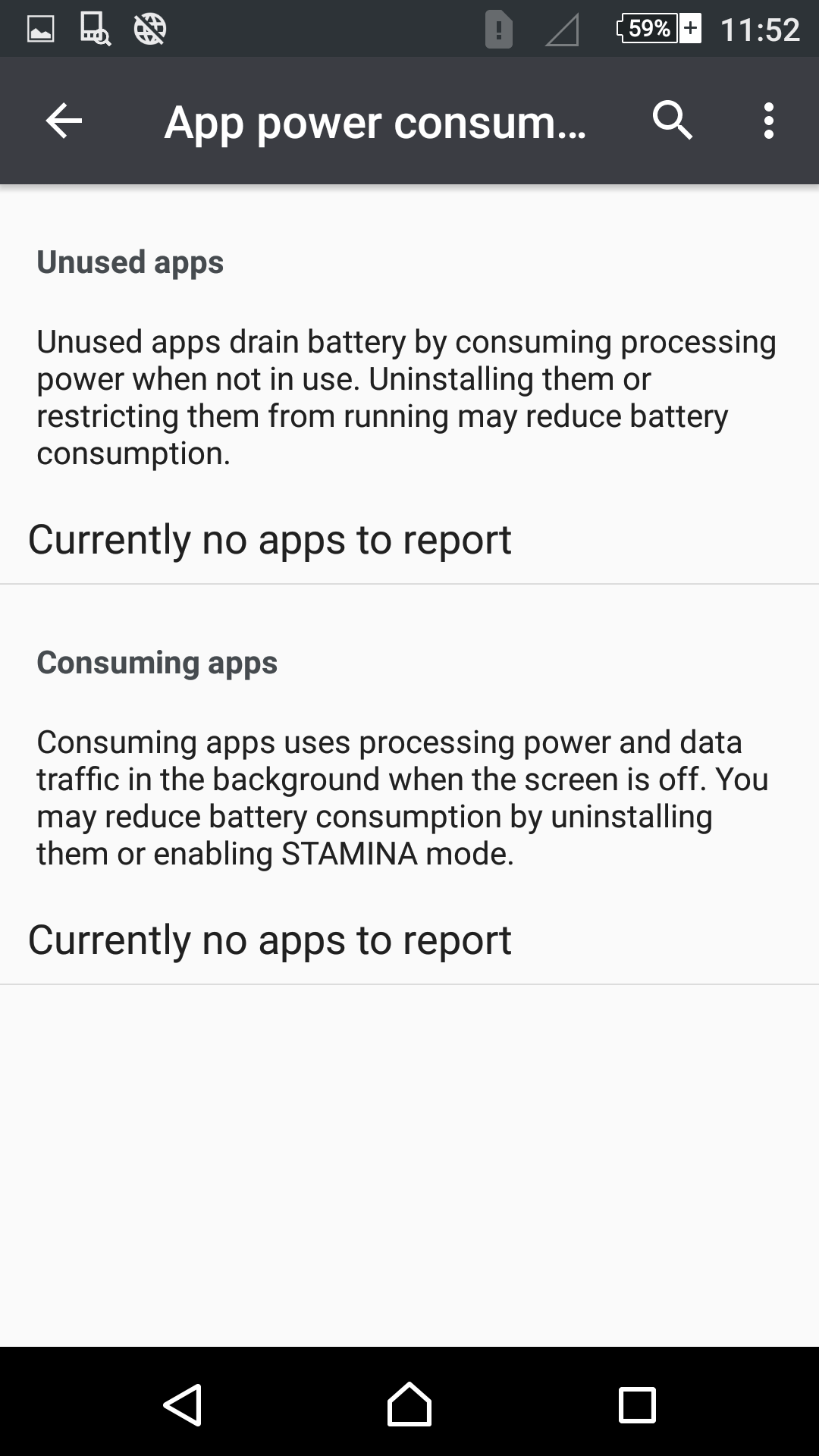This screenshot has height=1456, width=819.
Task: Tap the system home button
Action: point(409,1404)
